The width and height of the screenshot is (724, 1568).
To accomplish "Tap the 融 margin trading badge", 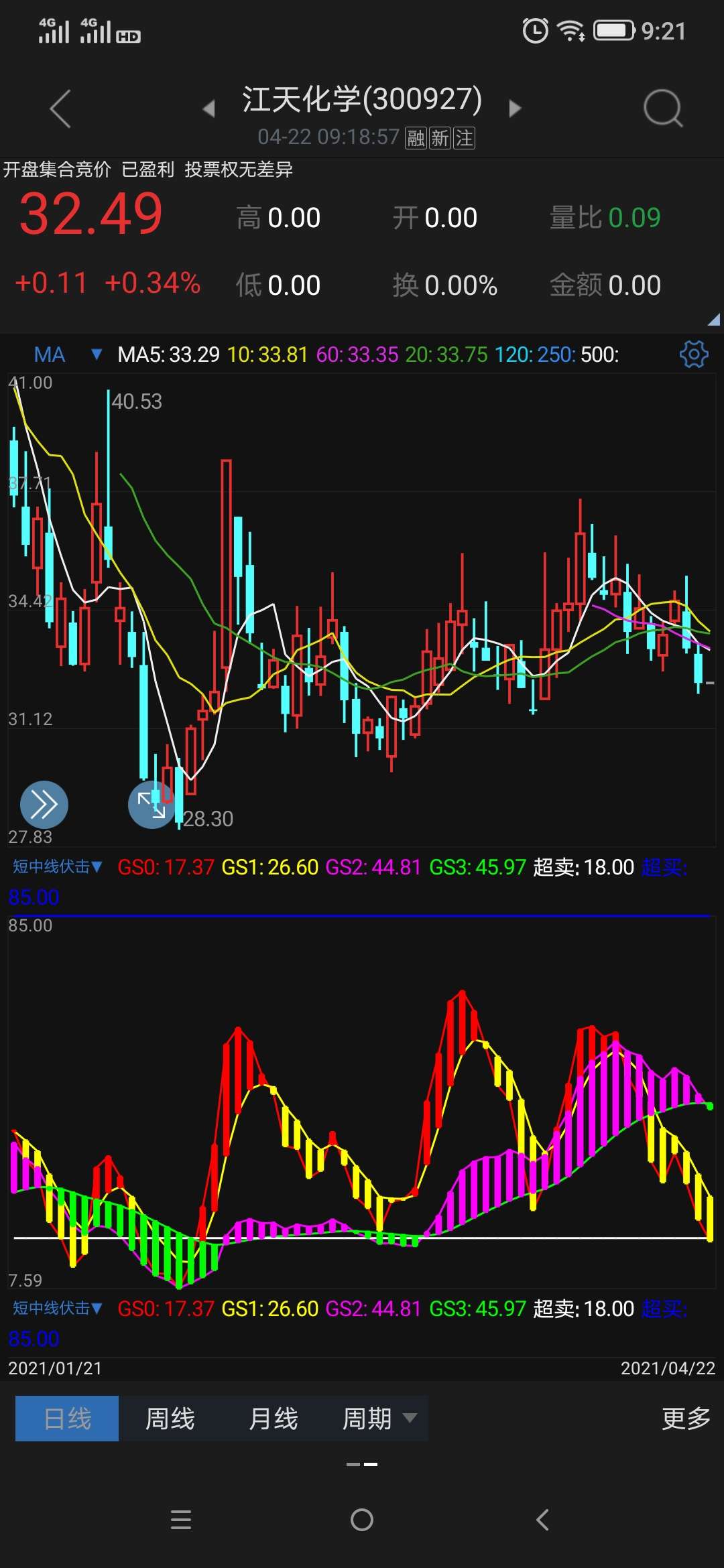I will (x=414, y=138).
